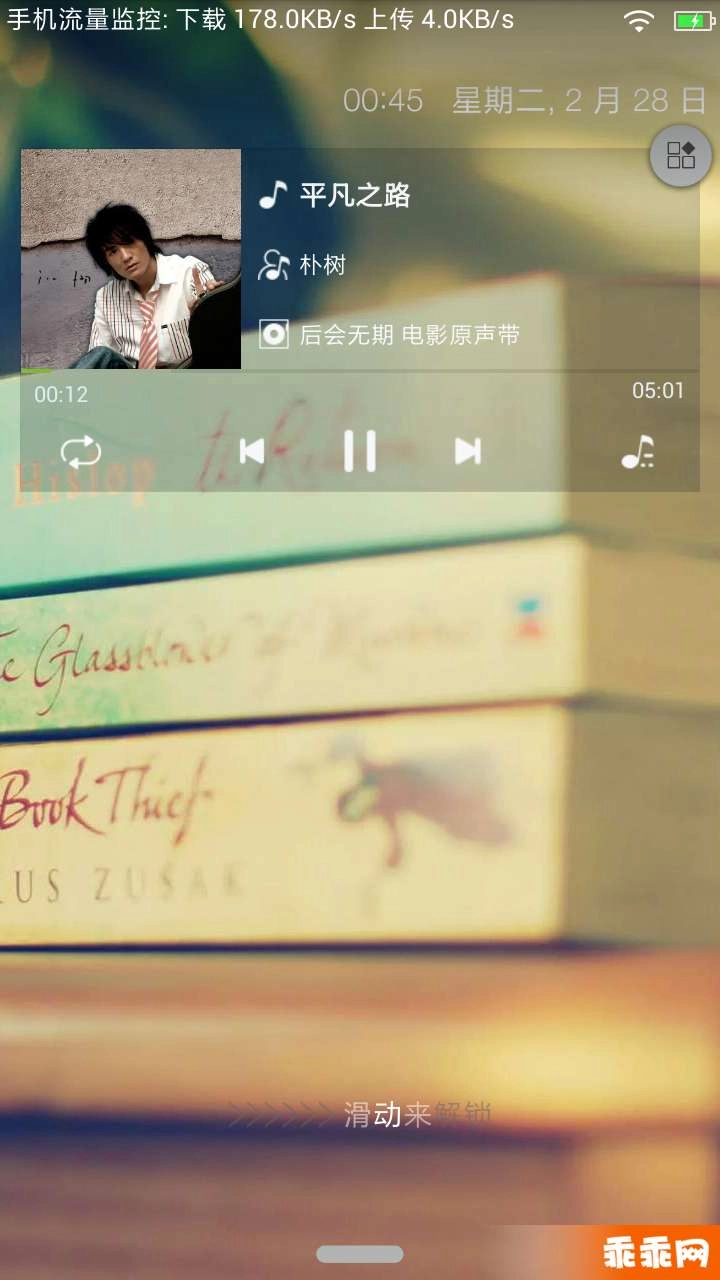Toggle the repeat playback mode
Image resolution: width=720 pixels, height=1280 pixels.
(x=81, y=452)
